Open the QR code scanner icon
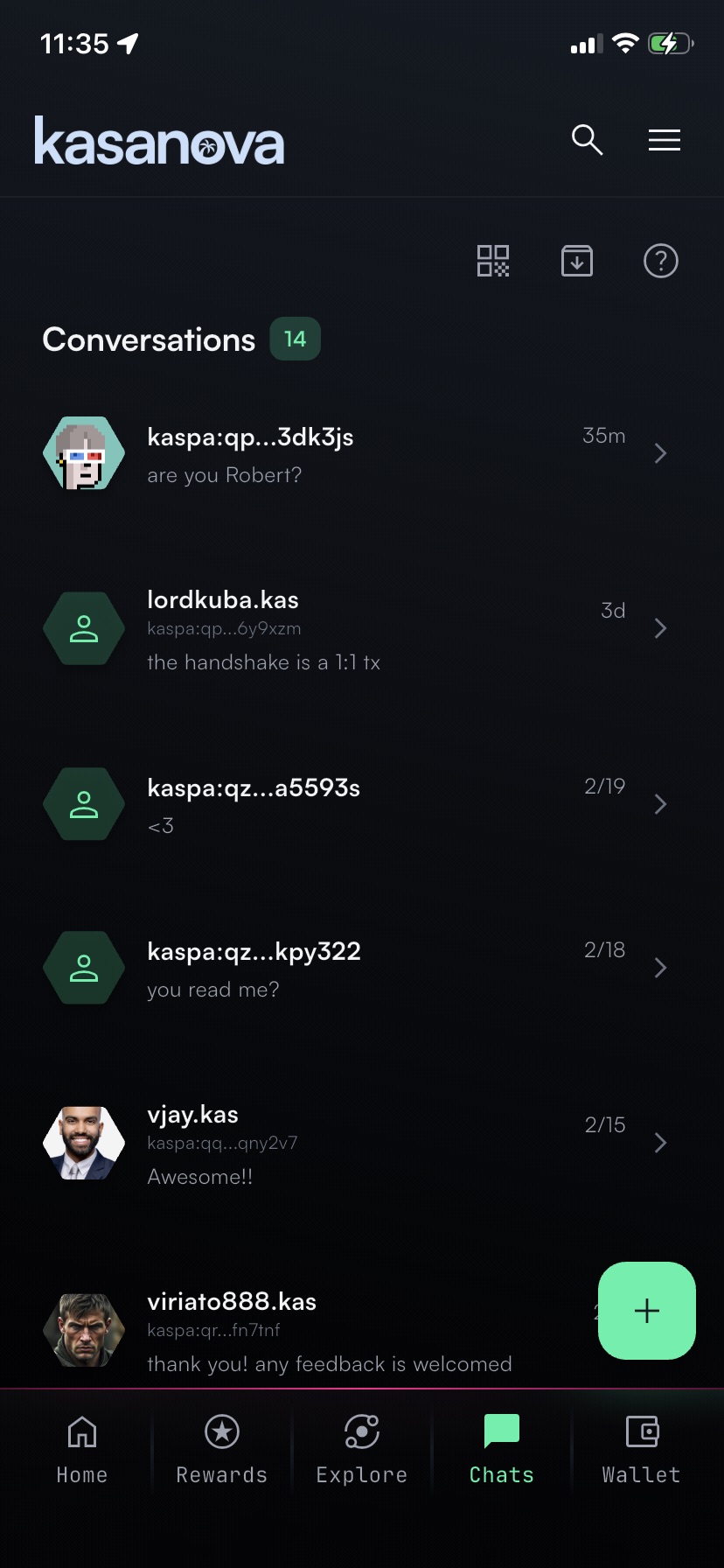Screen dimensions: 724x1568 (x=493, y=261)
